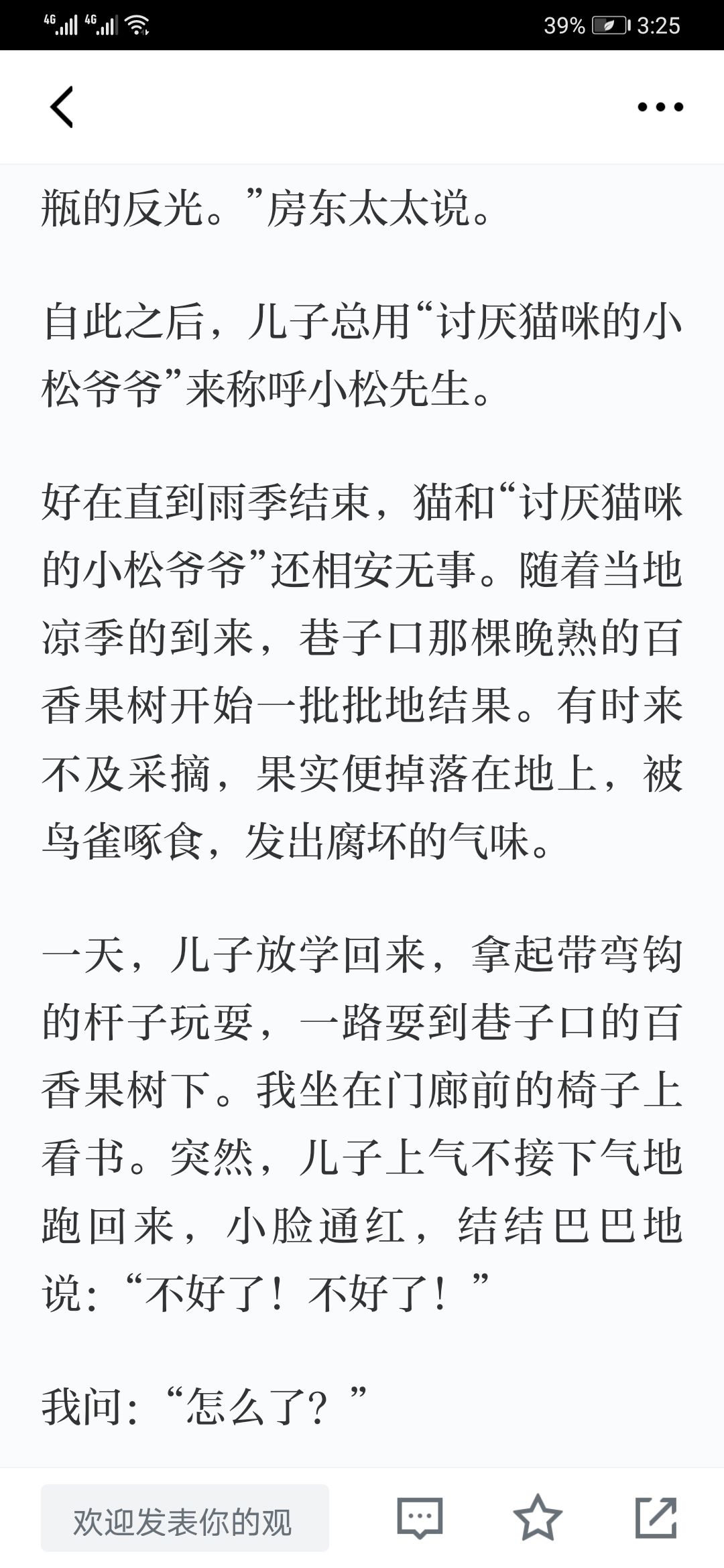Viewport: 724px width, 1568px height.
Task: Share the article via share icon
Action: click(656, 1517)
